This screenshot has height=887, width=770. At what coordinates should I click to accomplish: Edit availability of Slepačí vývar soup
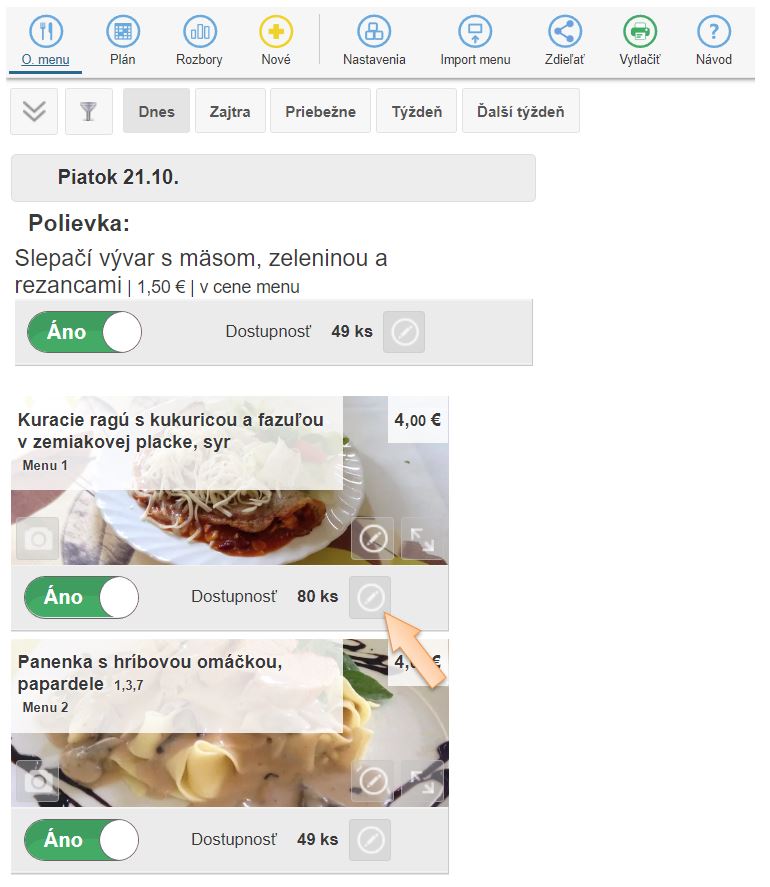[x=404, y=332]
